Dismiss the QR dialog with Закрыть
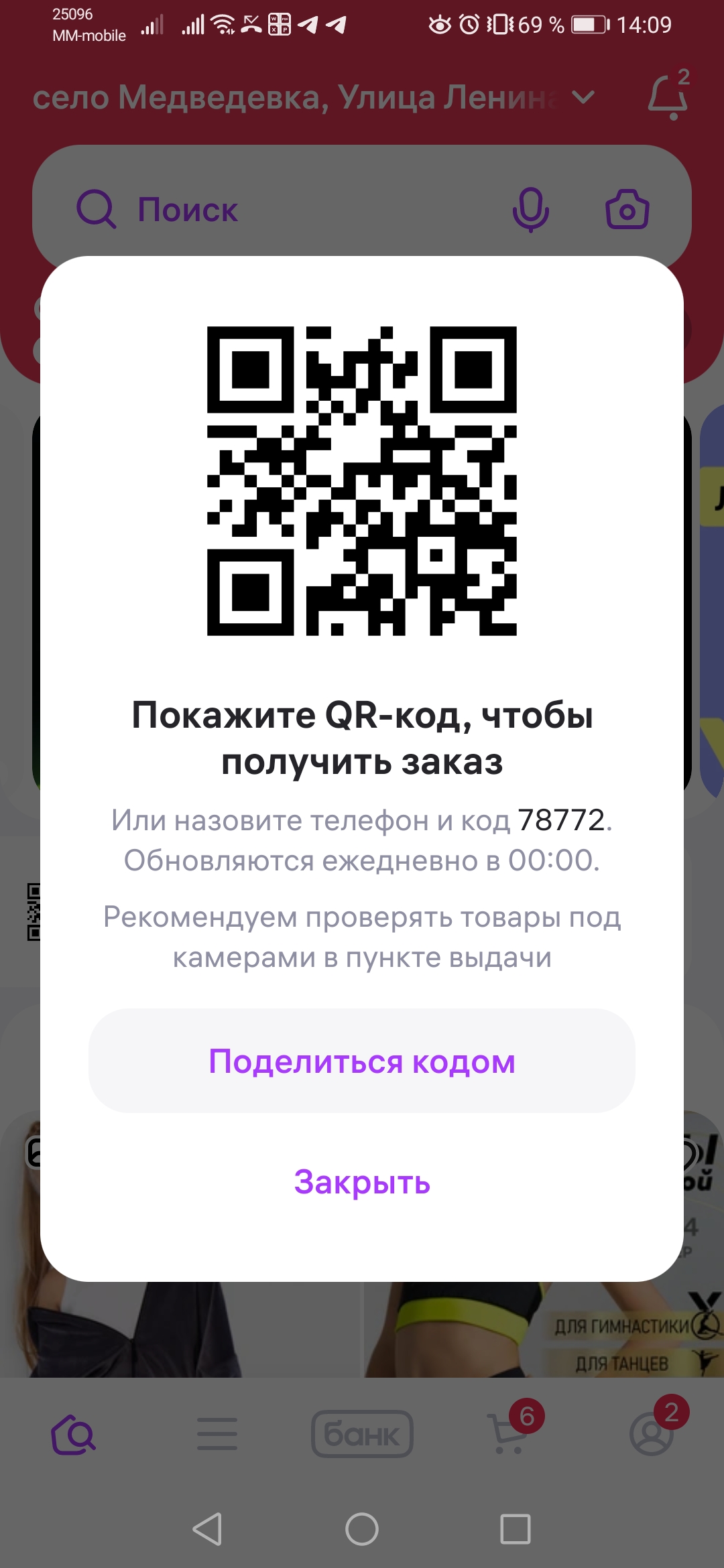This screenshot has width=724, height=1568. pyautogui.click(x=362, y=1183)
